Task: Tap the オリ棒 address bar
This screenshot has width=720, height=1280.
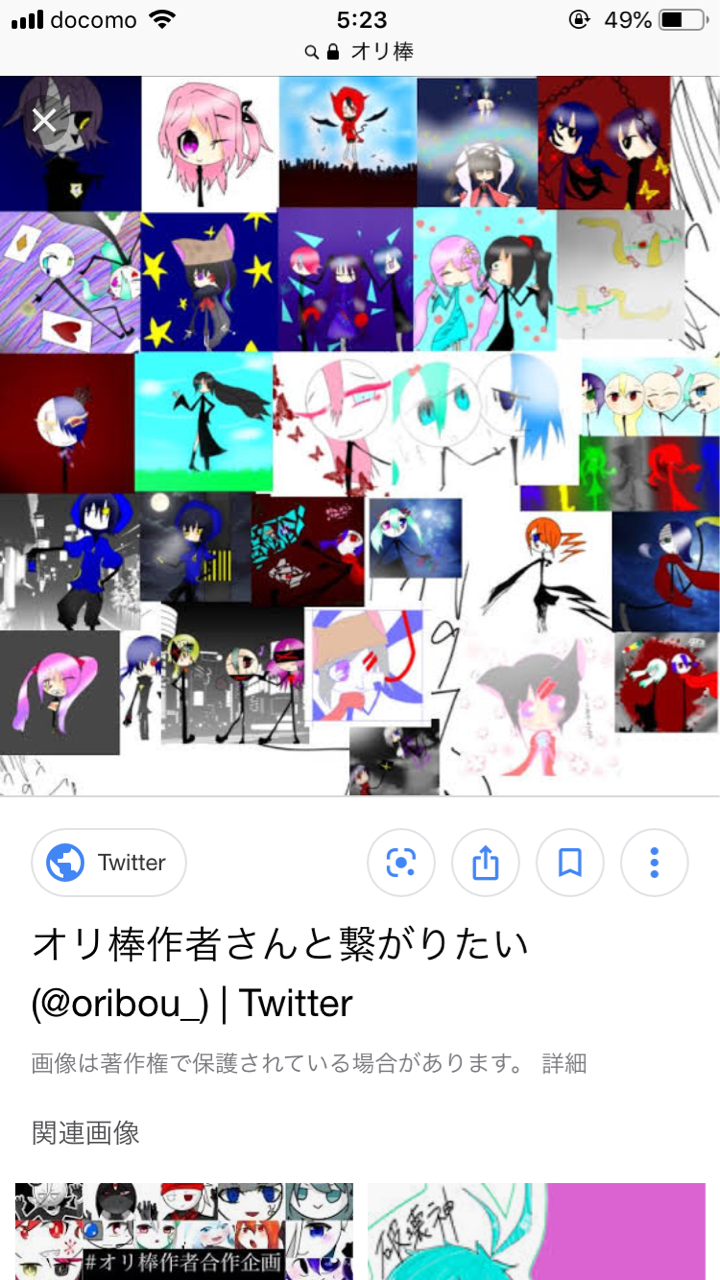Action: tap(360, 51)
